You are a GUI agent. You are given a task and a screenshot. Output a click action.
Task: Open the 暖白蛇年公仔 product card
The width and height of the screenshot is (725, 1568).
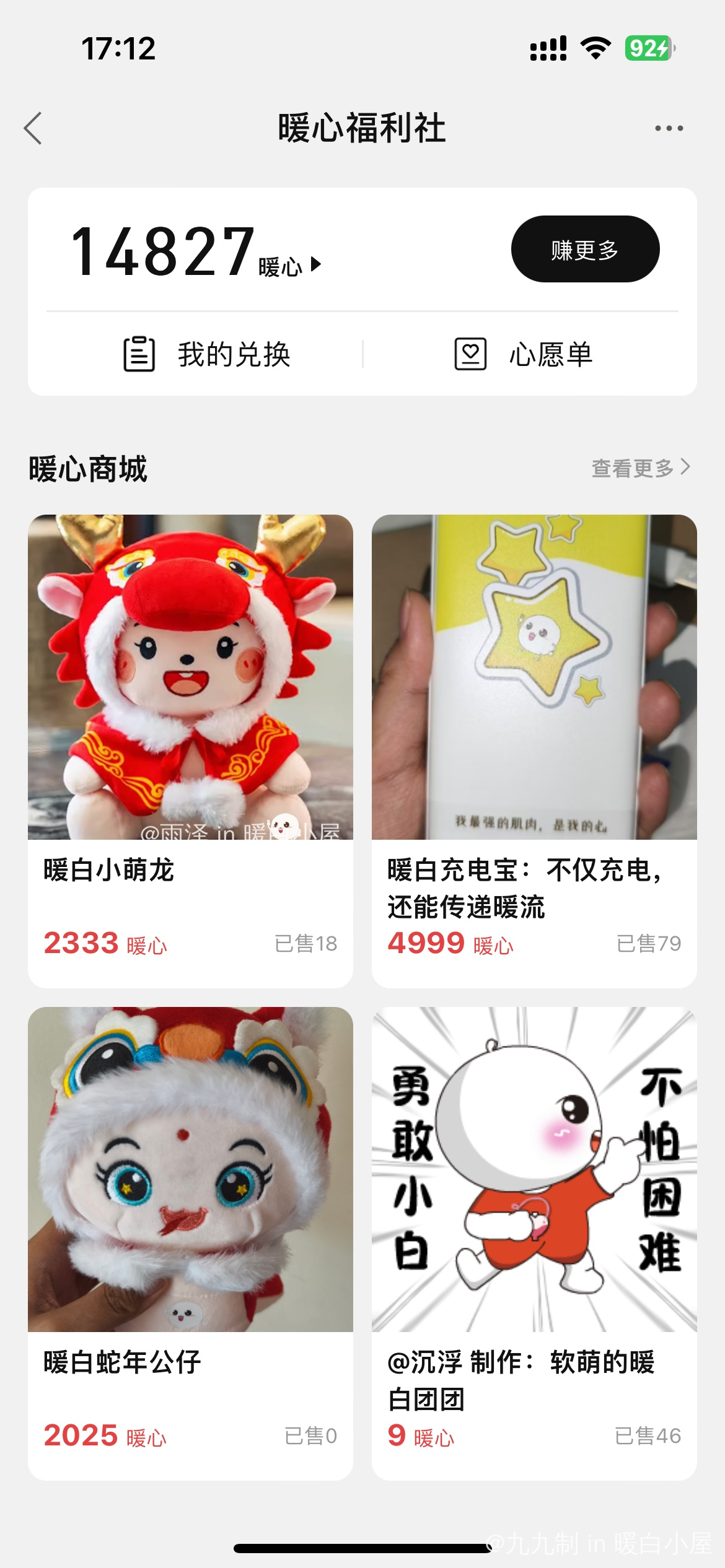(x=190, y=1242)
